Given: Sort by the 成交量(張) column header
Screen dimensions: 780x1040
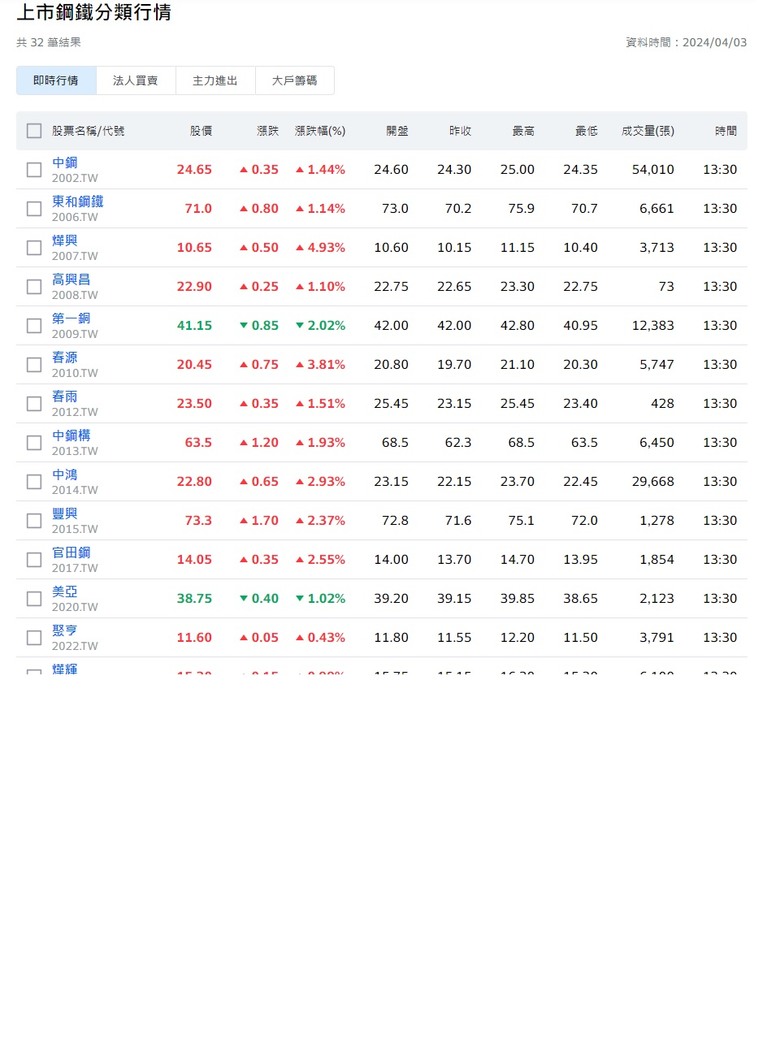Looking at the screenshot, I should coord(647,131).
